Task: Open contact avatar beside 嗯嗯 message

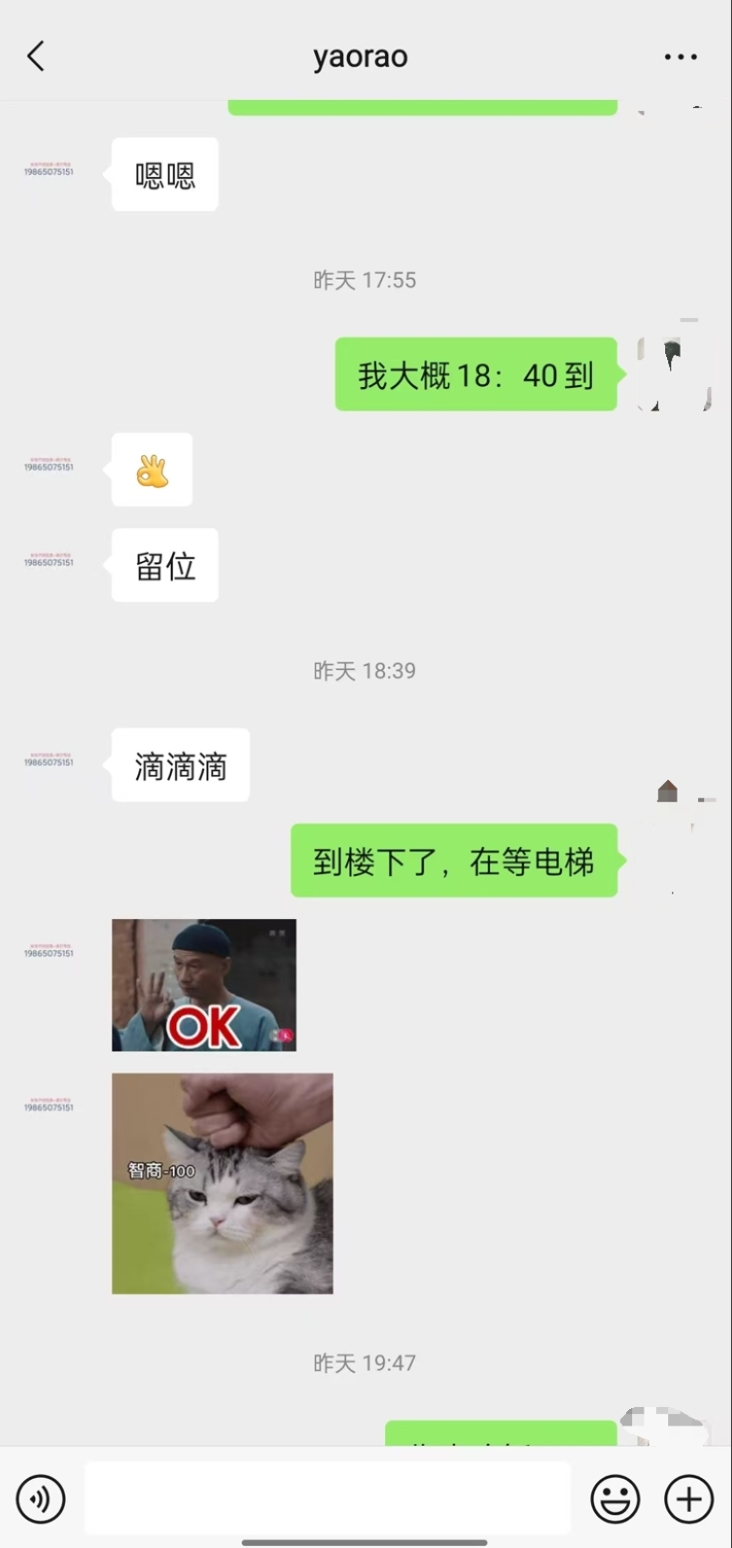Action: click(x=49, y=172)
